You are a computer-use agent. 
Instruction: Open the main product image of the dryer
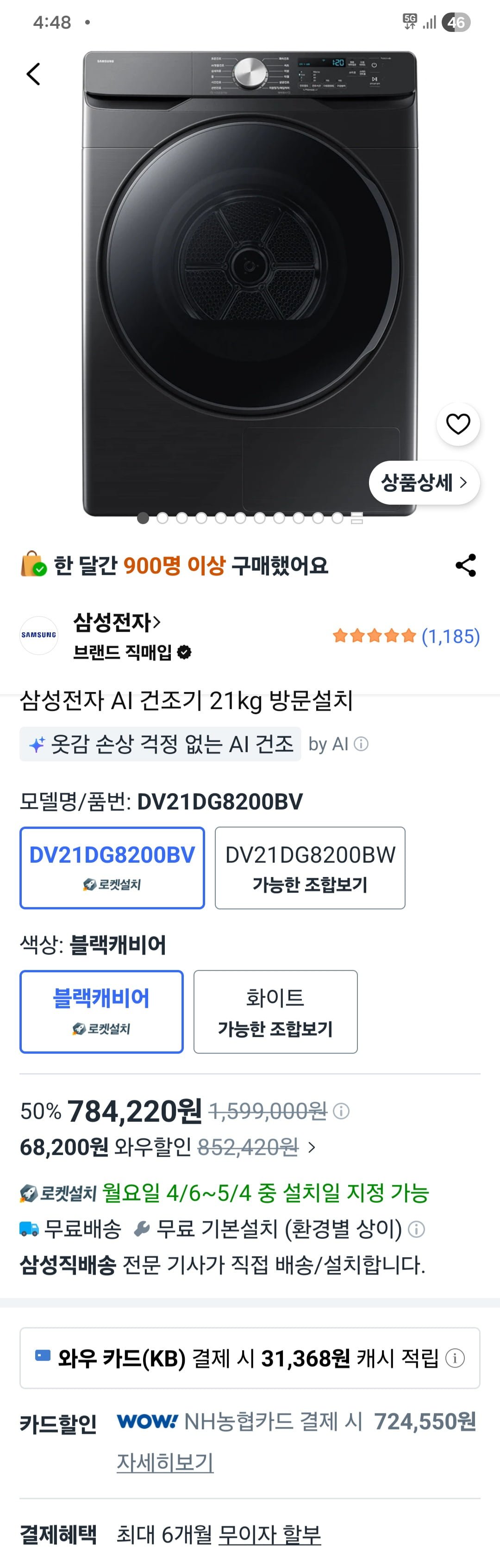[250, 280]
